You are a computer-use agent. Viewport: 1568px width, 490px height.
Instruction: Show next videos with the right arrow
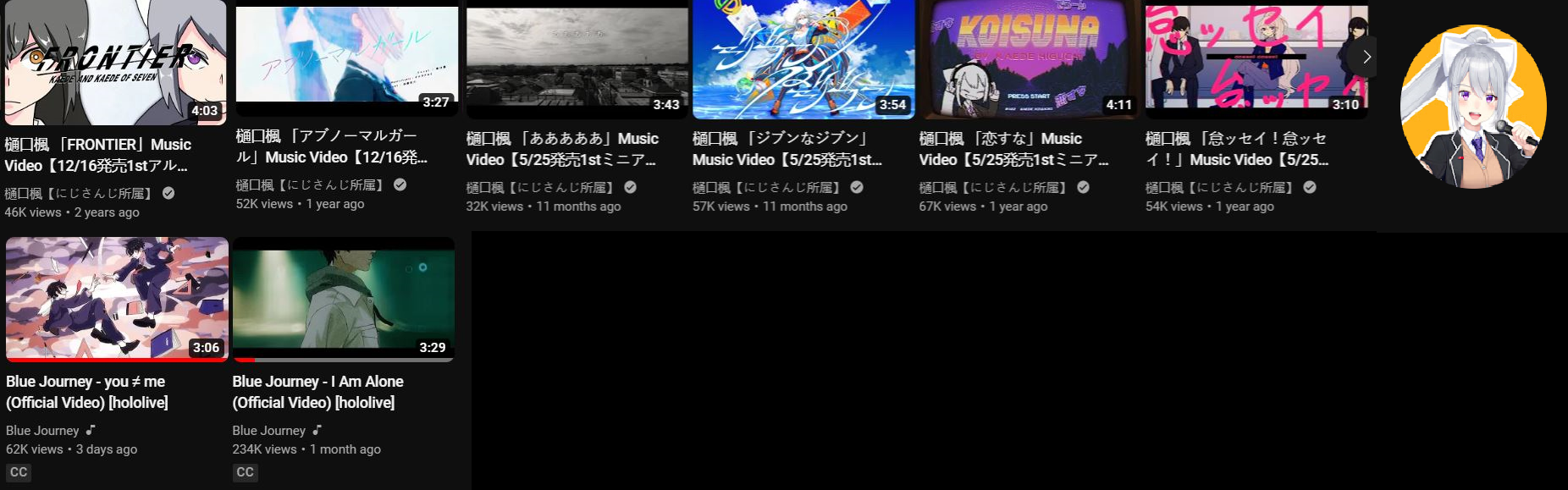(1366, 57)
